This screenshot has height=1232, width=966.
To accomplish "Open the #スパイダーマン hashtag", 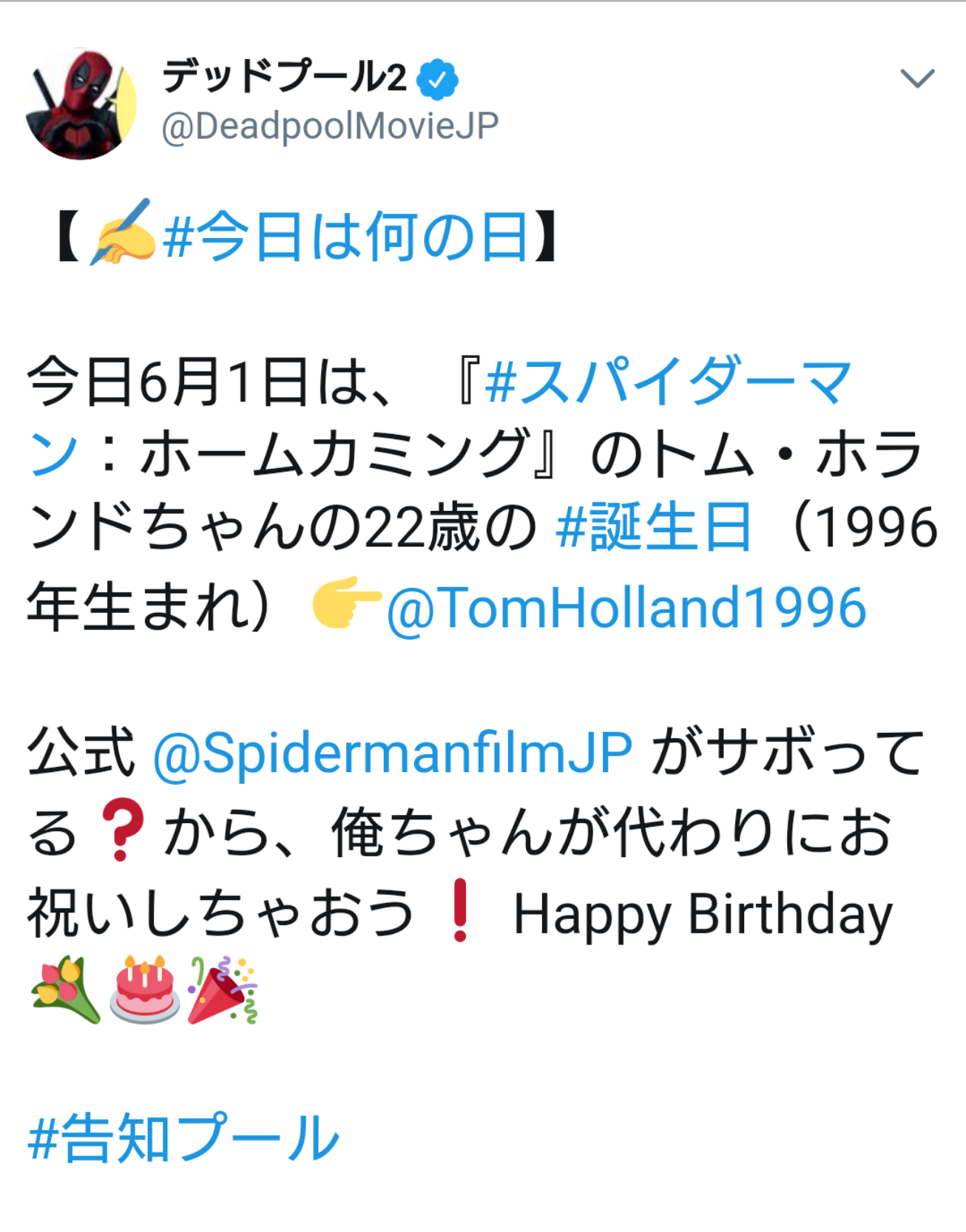I will click(669, 382).
